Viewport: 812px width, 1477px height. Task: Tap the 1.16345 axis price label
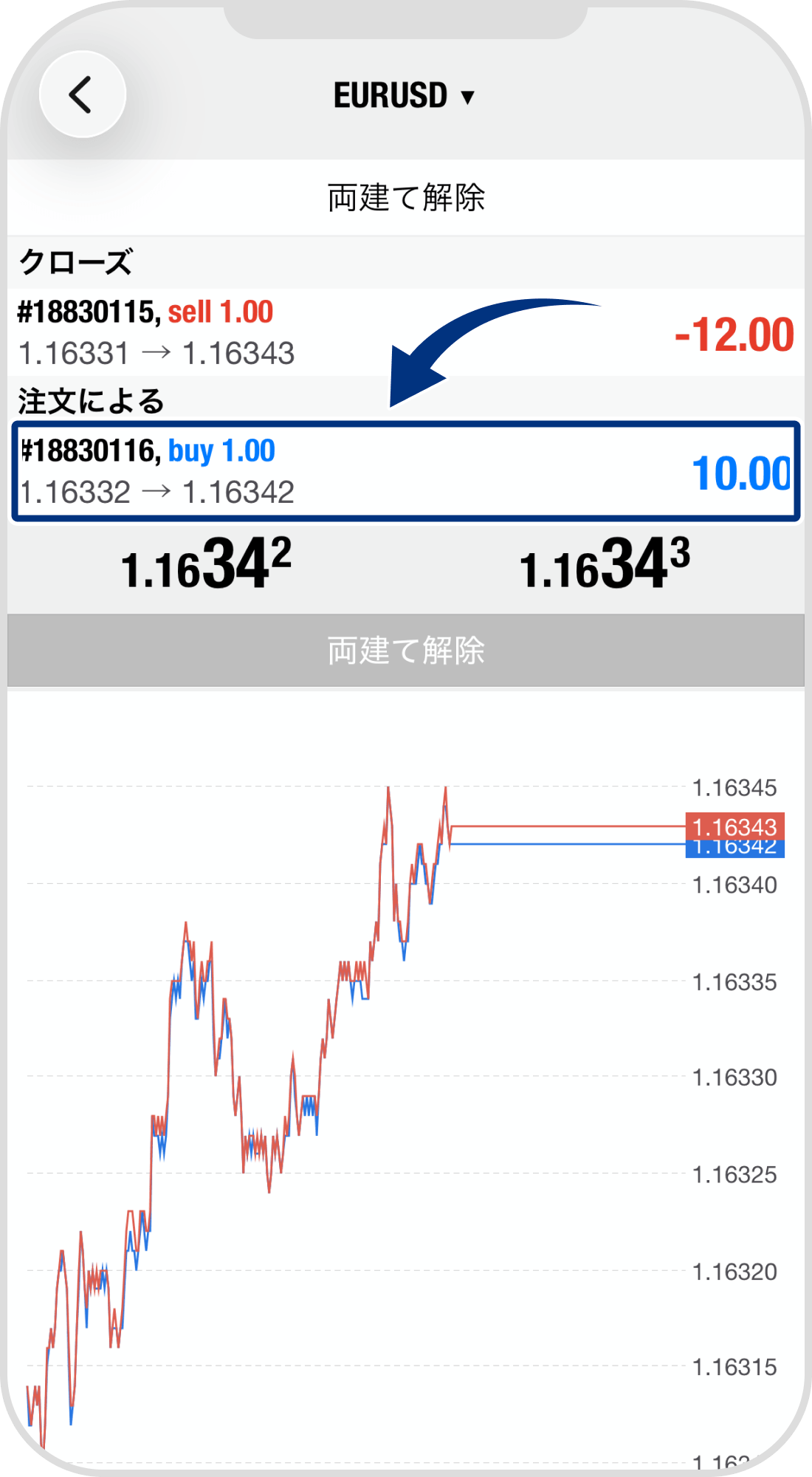point(734,785)
